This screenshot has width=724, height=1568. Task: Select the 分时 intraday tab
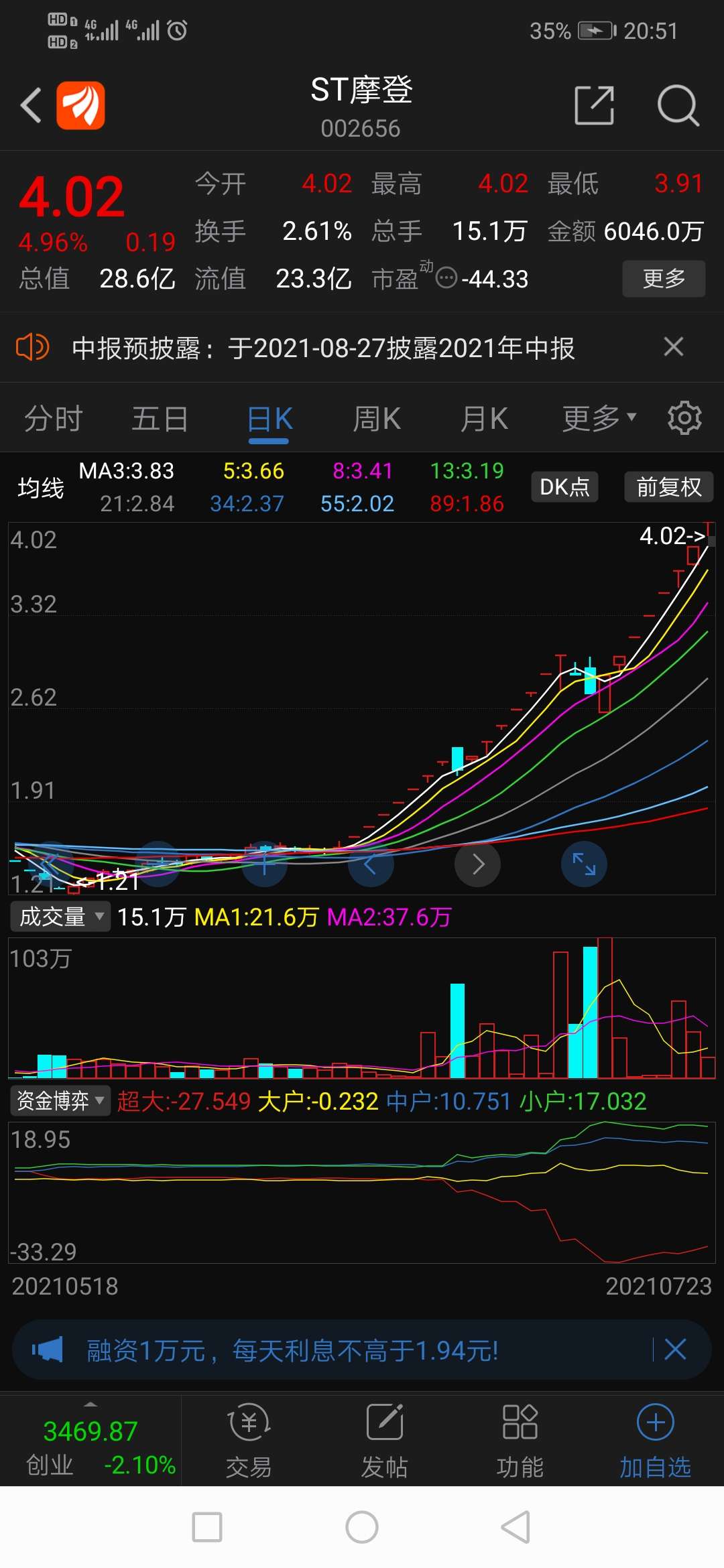click(54, 417)
